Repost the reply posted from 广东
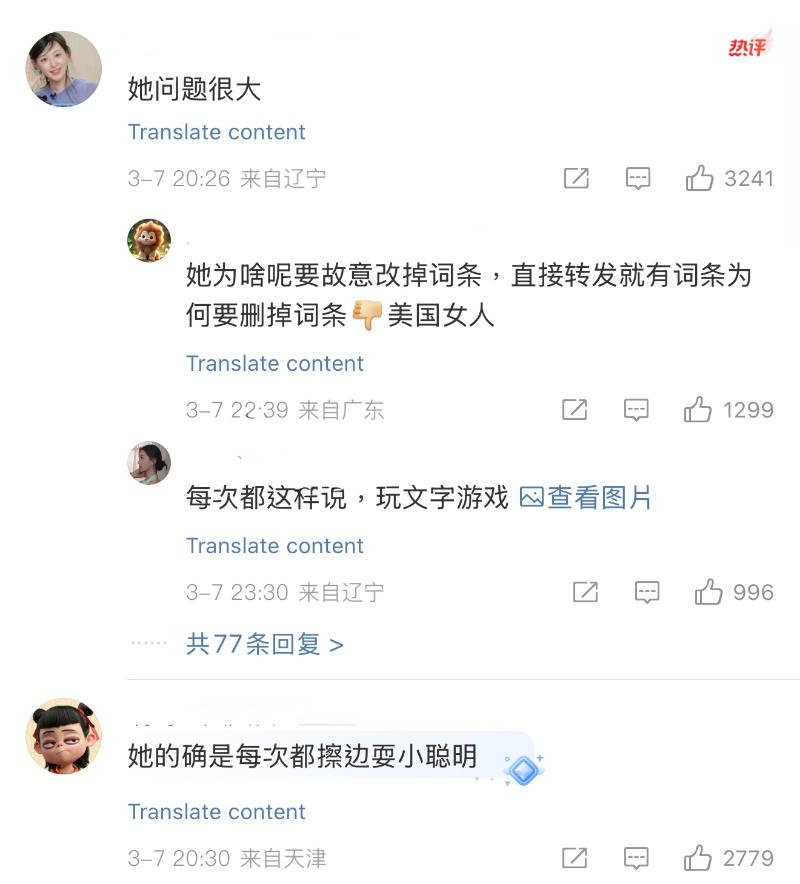The image size is (800, 884). coord(574,409)
